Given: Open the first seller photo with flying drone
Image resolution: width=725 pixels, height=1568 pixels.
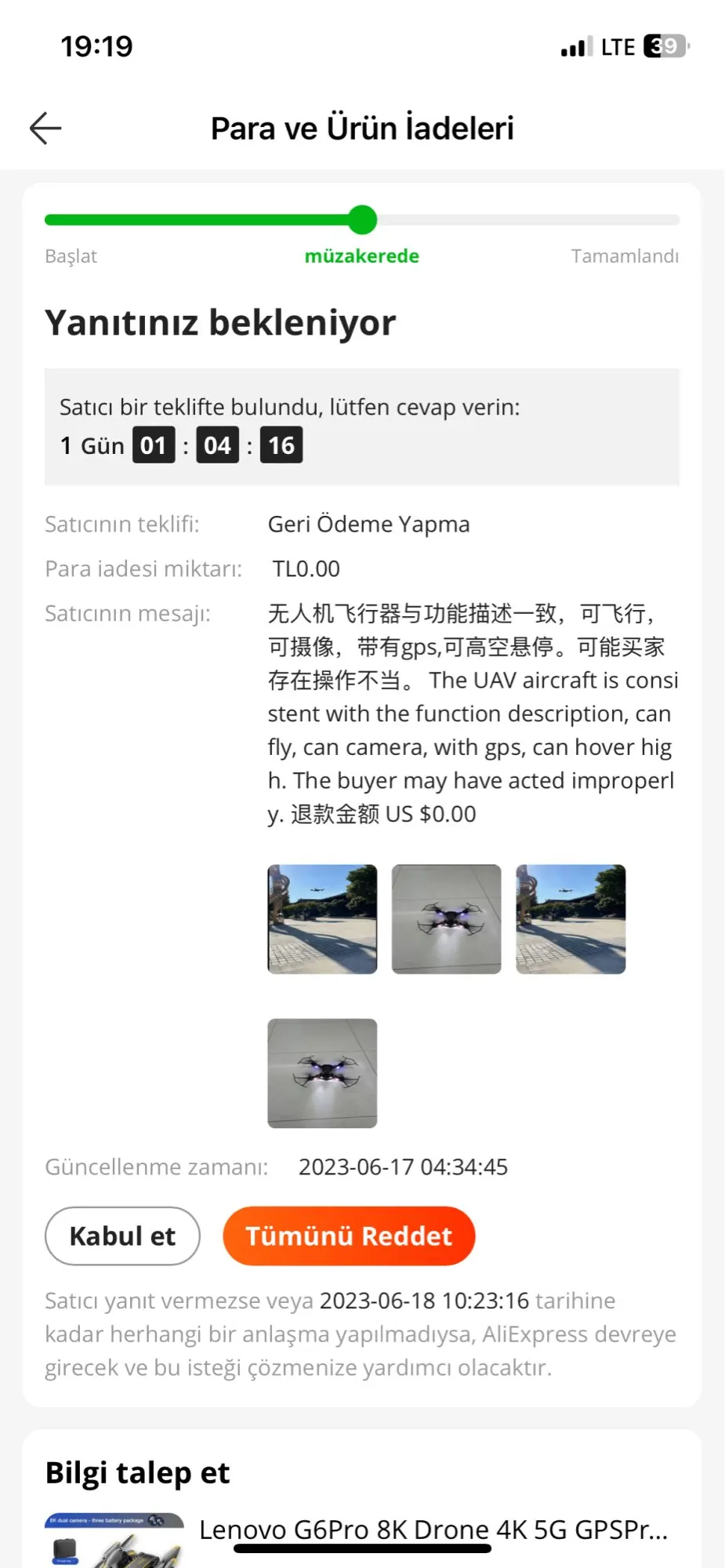Looking at the screenshot, I should (322, 920).
